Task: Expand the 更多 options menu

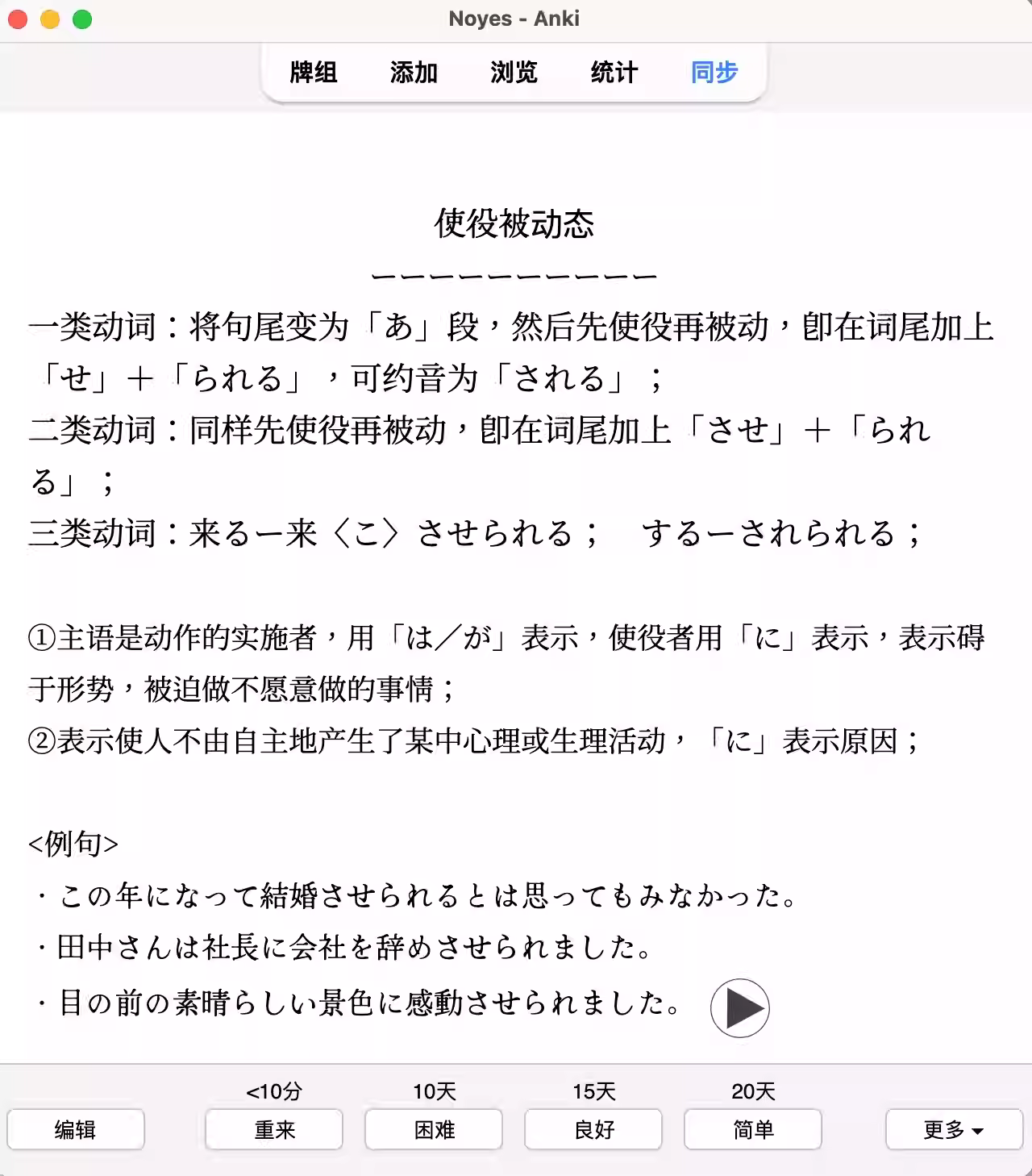Action: tap(954, 1129)
